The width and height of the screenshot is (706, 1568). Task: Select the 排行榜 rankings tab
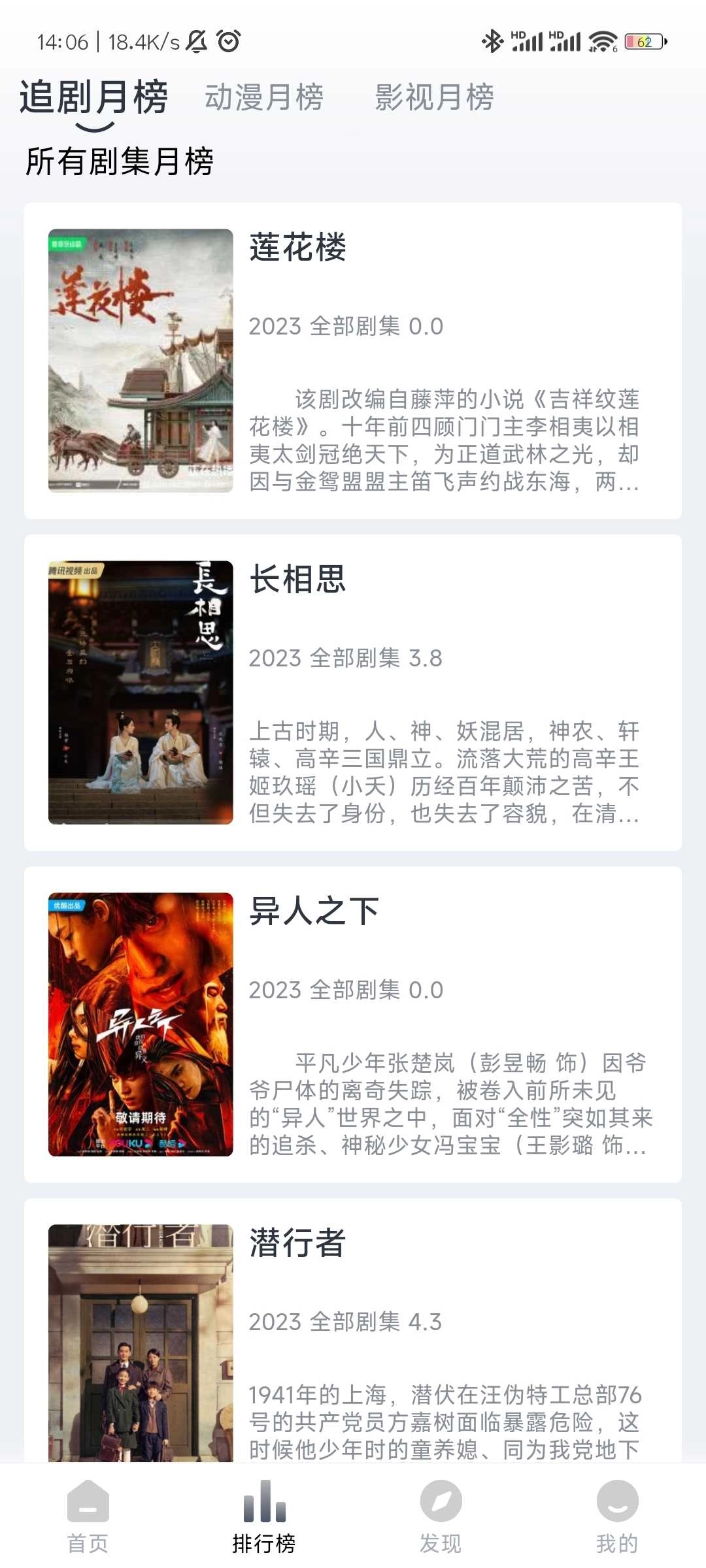264,1517
